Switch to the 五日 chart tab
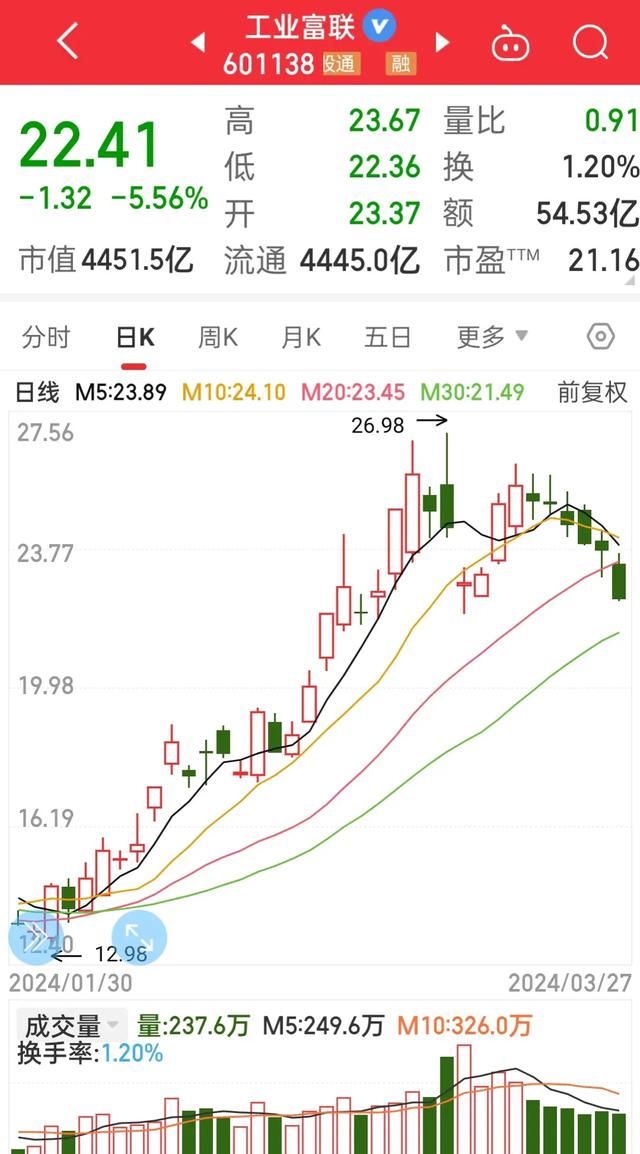 pyautogui.click(x=387, y=338)
